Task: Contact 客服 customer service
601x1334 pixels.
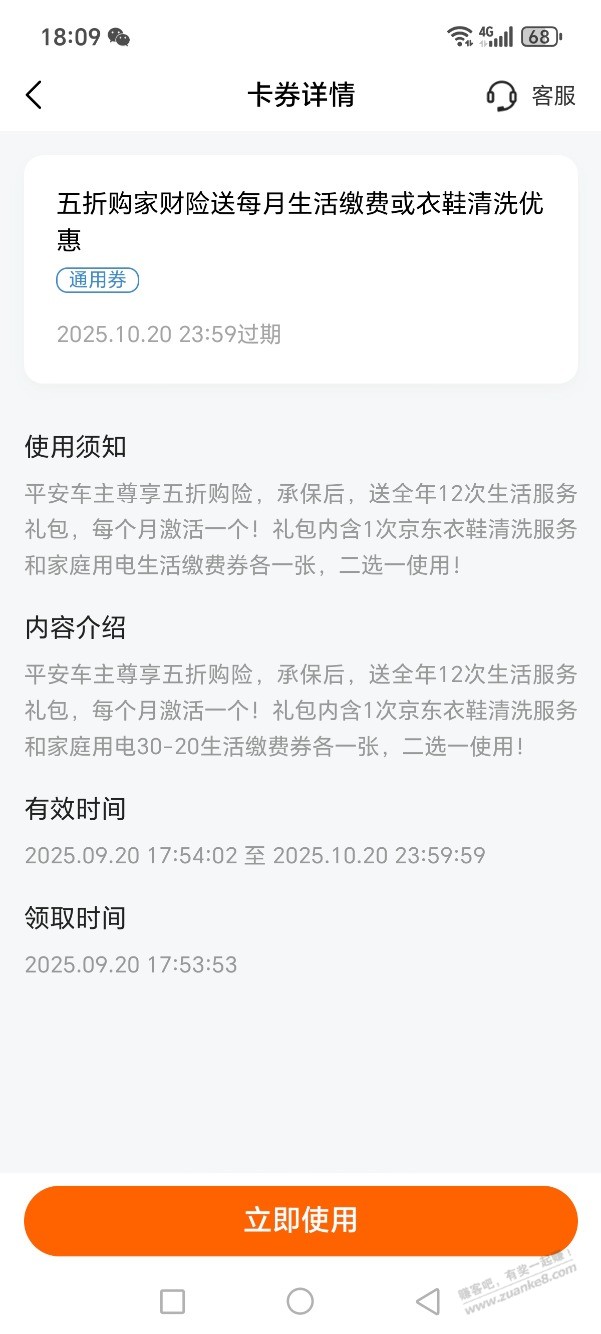Action: click(x=531, y=95)
